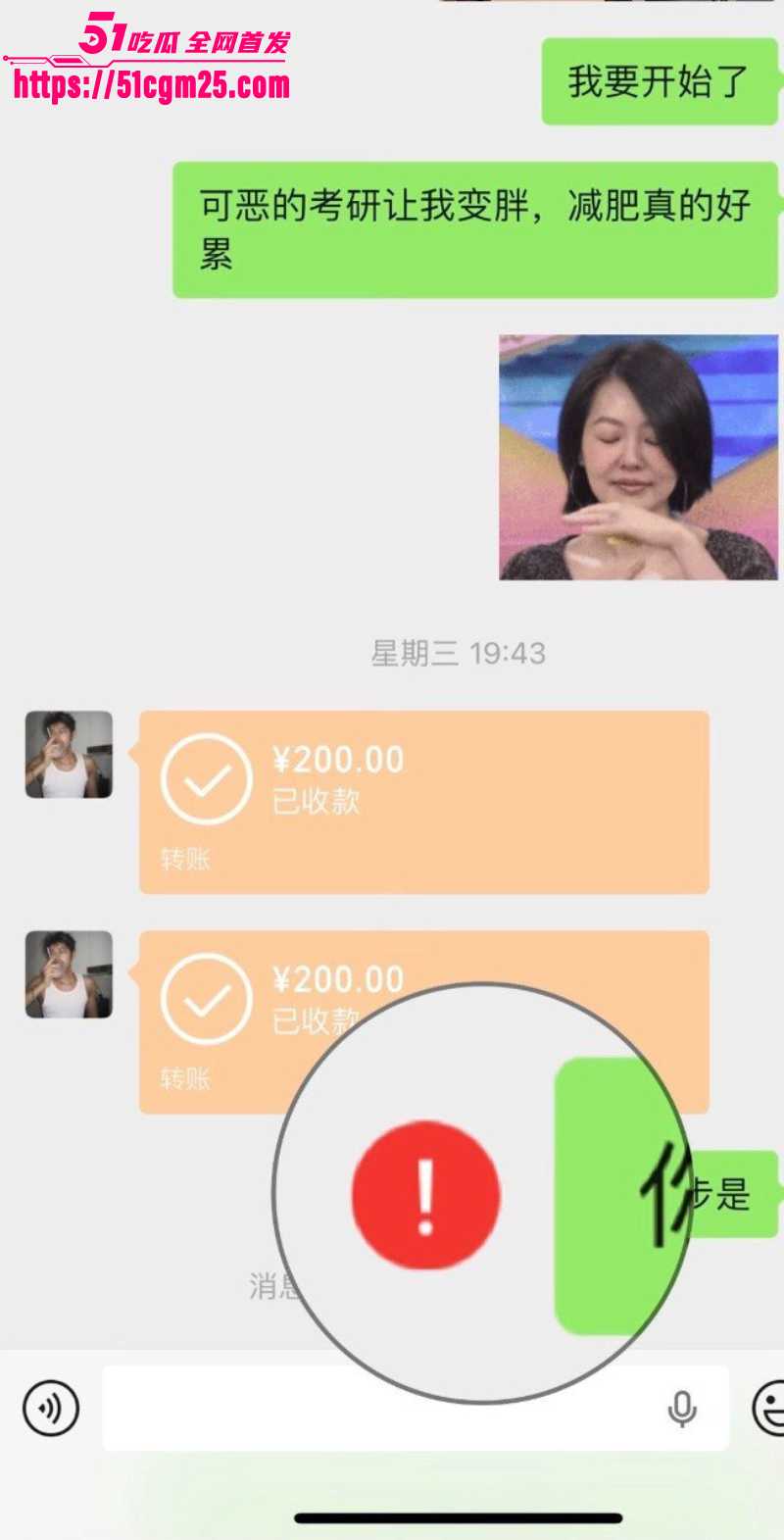The height and width of the screenshot is (1540, 784).
Task: Select the message 我要开始了
Action: click(x=660, y=81)
